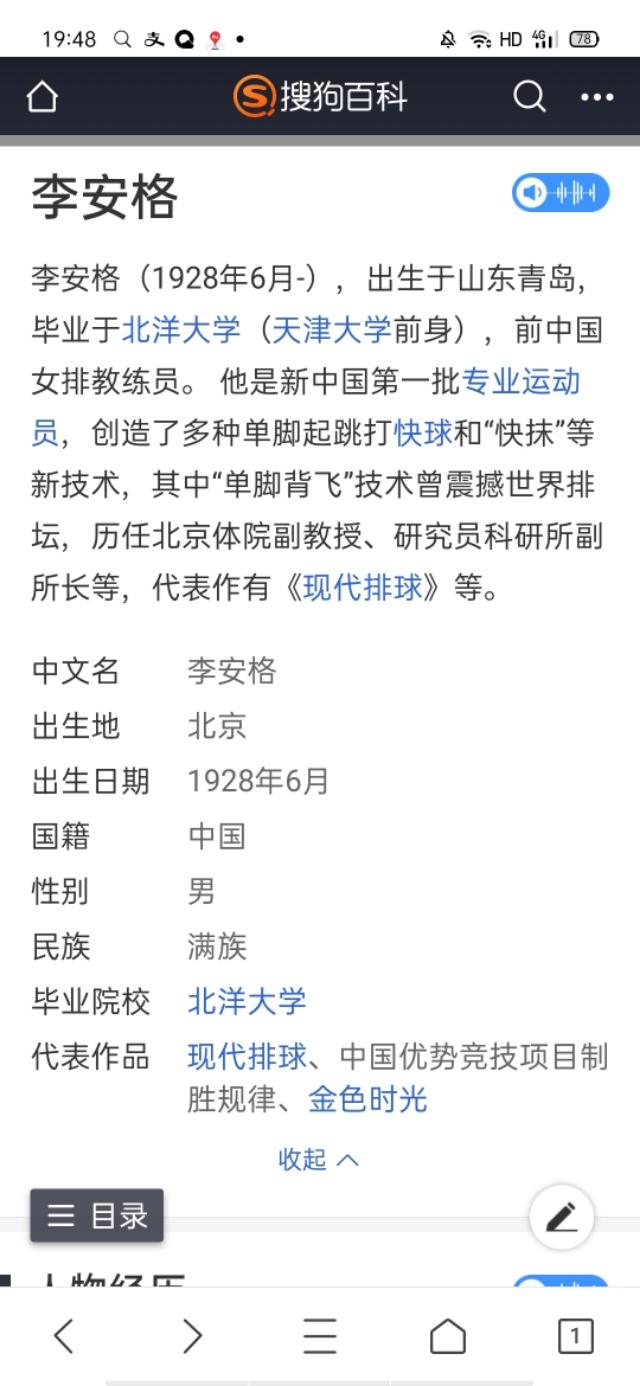Go back with the browser back arrow
Viewport: 640px width, 1386px height.
(x=63, y=1336)
